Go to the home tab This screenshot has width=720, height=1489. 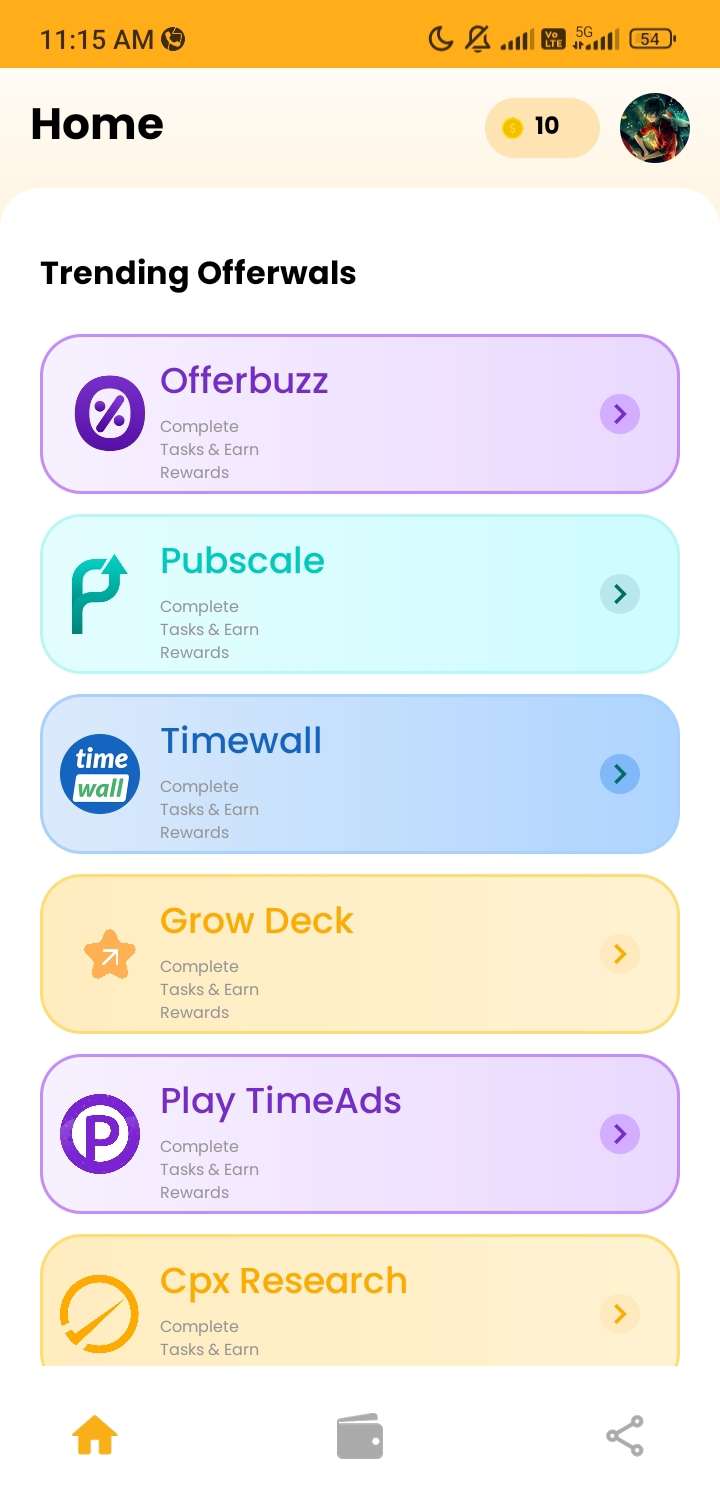(95, 1437)
